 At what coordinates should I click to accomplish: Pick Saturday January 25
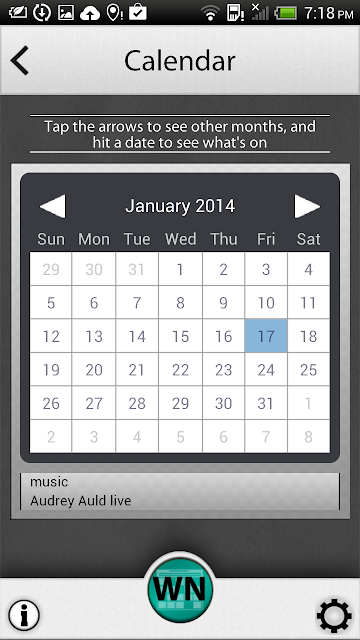click(309, 369)
